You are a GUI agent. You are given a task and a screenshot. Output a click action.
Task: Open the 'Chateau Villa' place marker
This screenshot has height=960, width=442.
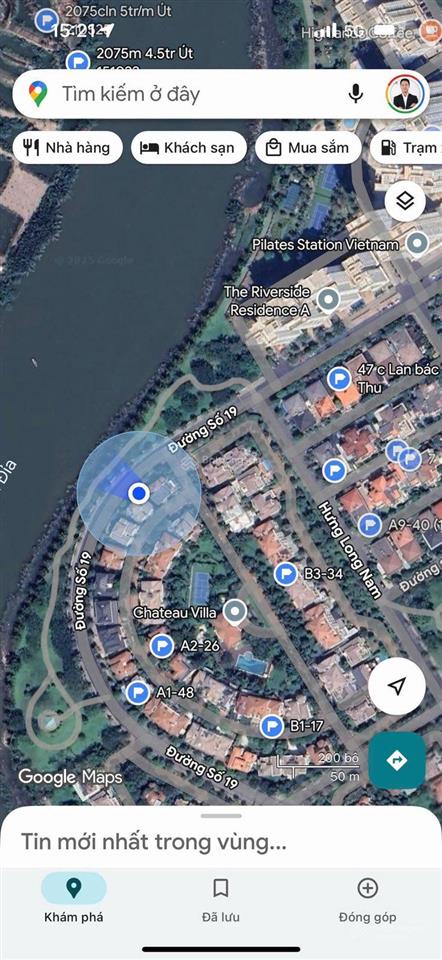point(234,612)
